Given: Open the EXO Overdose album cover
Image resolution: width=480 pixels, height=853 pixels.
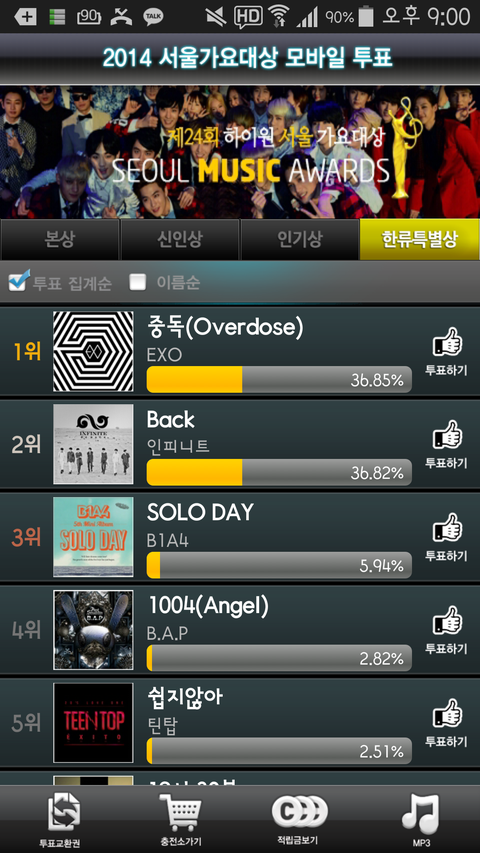Looking at the screenshot, I should (x=93, y=351).
